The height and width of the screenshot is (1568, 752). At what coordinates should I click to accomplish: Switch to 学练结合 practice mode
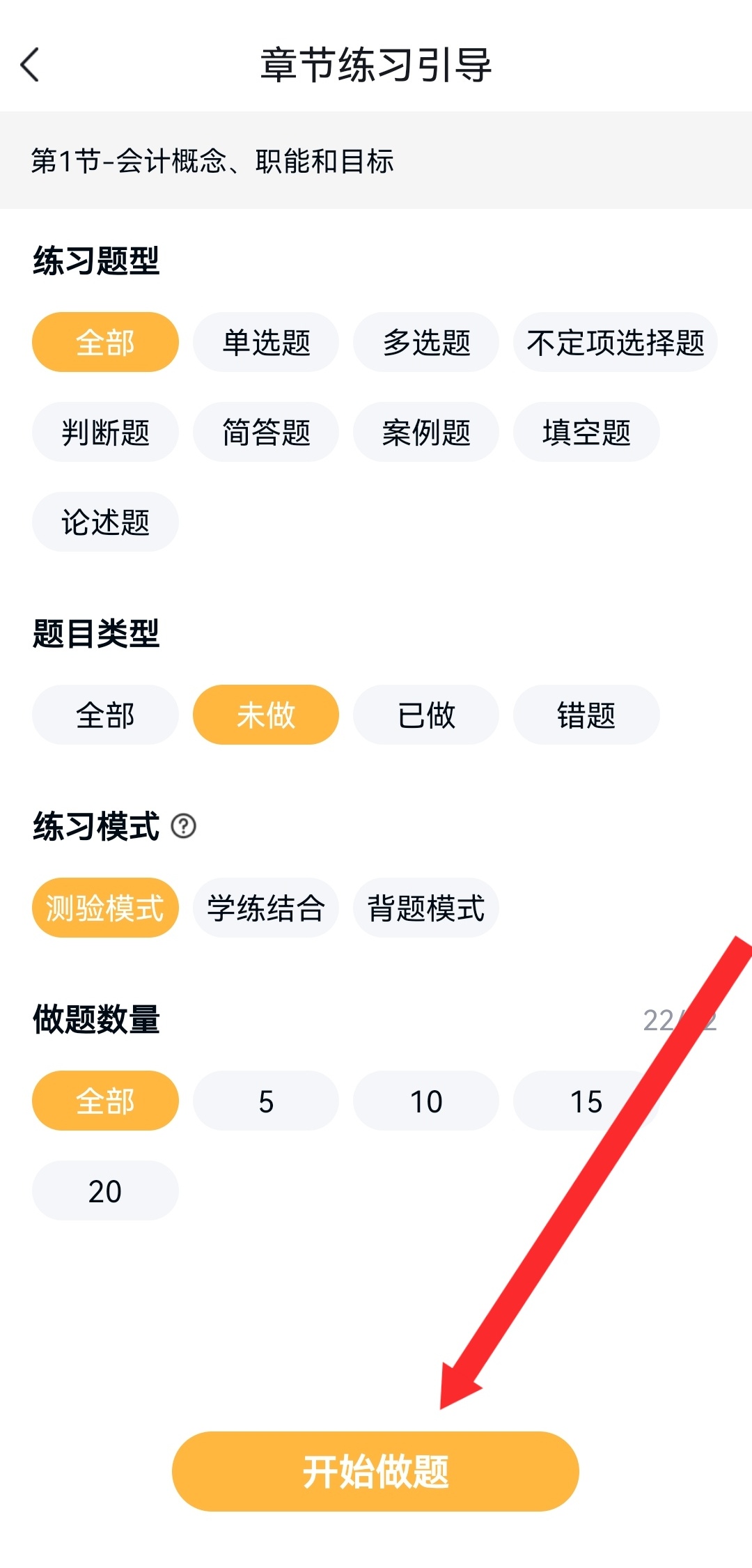pos(266,908)
